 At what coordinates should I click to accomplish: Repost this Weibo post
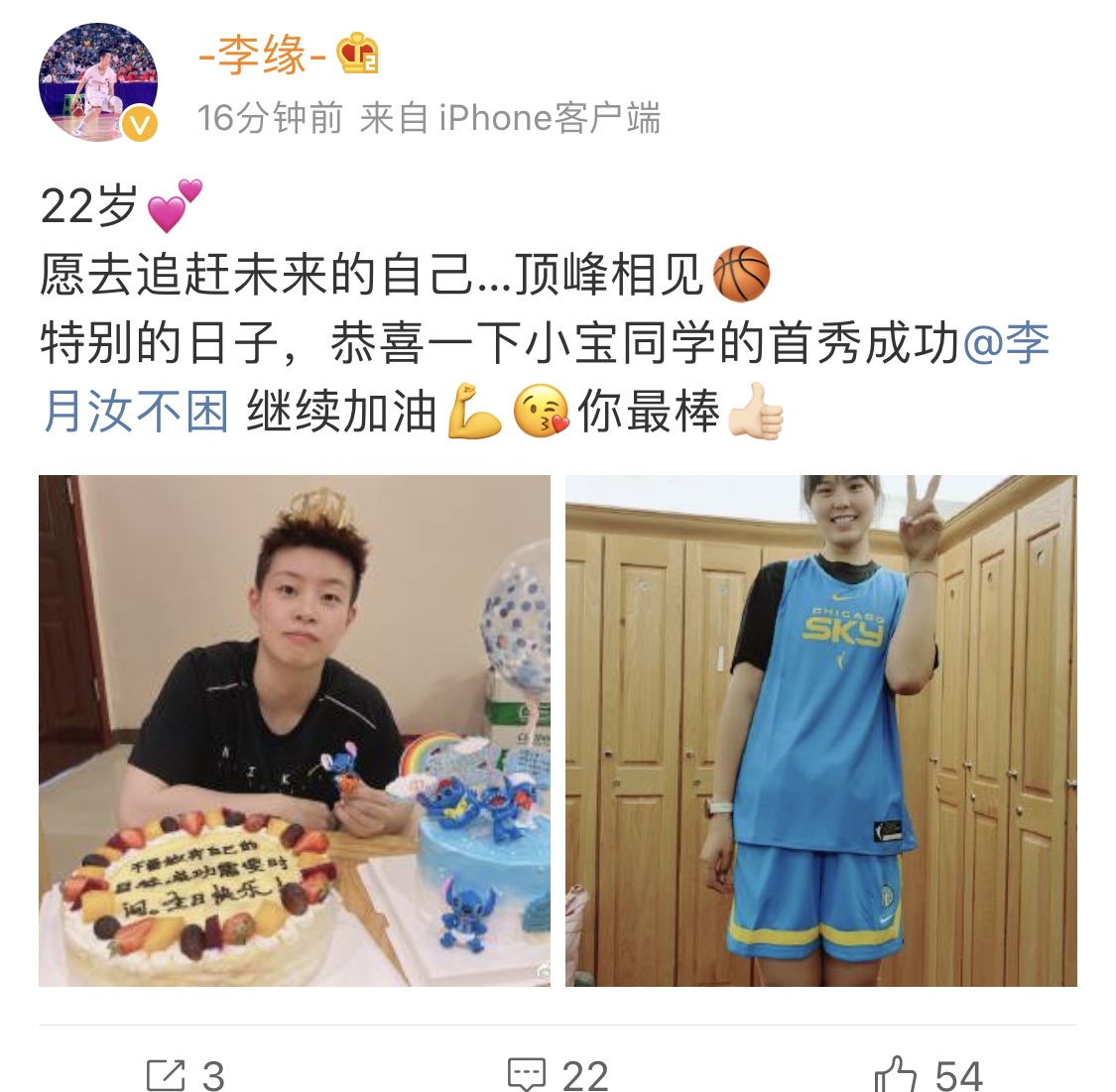pyautogui.click(x=185, y=1074)
